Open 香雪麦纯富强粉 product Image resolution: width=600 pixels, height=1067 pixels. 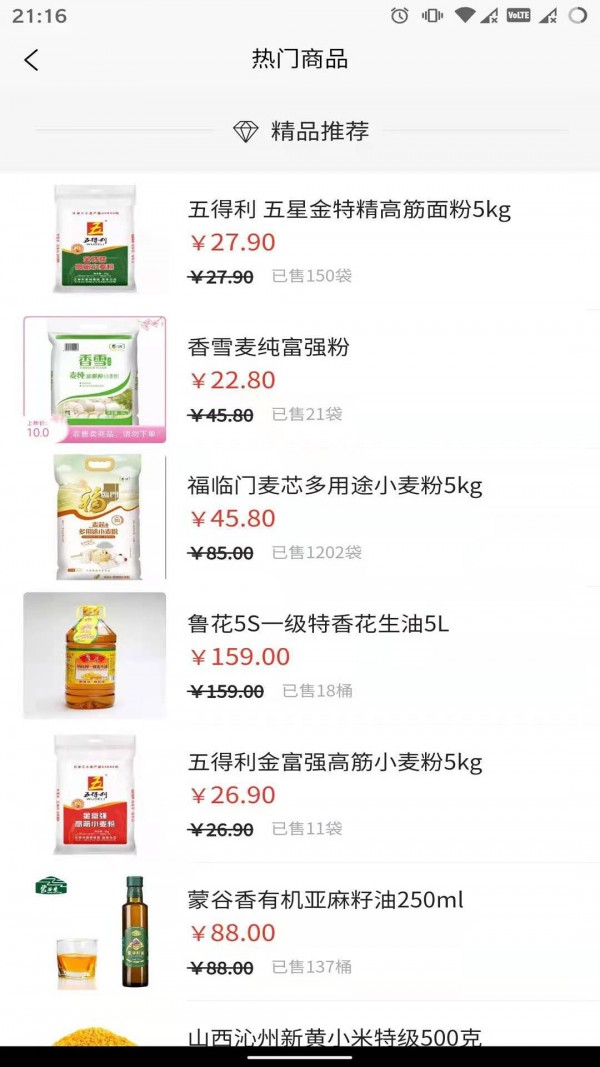click(x=268, y=348)
